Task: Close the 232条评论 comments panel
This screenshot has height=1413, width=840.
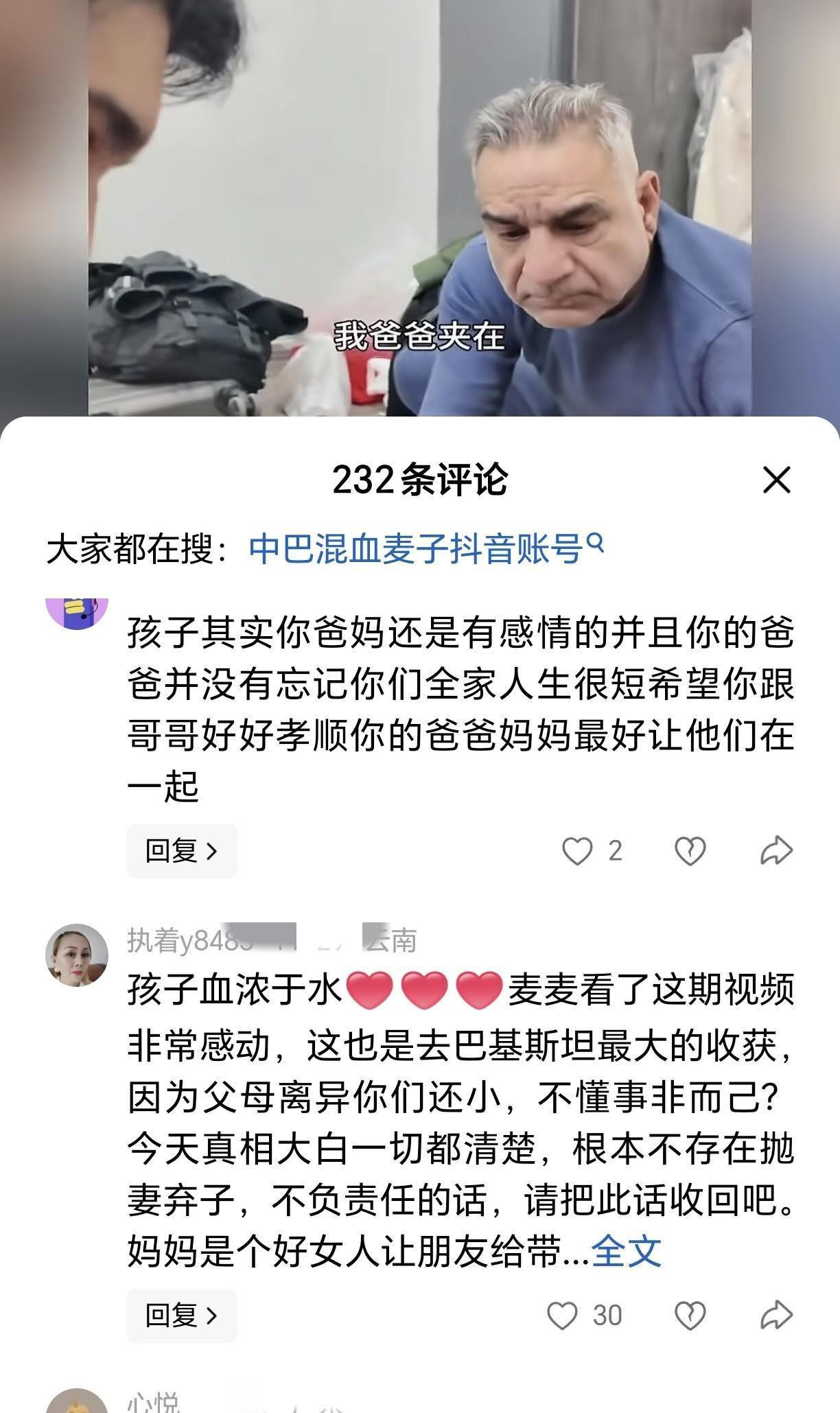Action: pos(777,480)
